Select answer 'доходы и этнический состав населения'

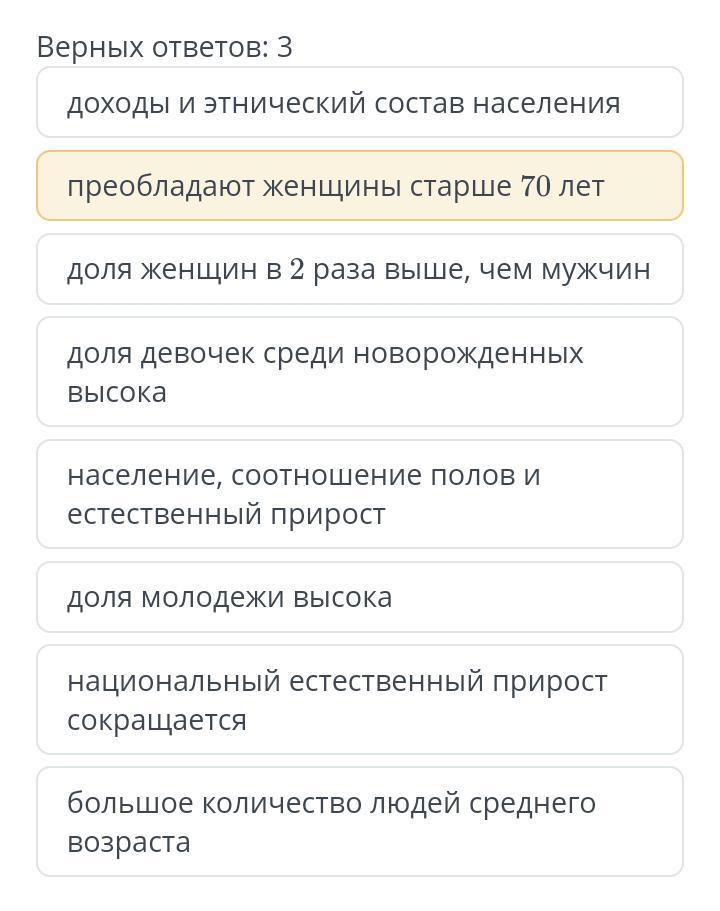360,102
